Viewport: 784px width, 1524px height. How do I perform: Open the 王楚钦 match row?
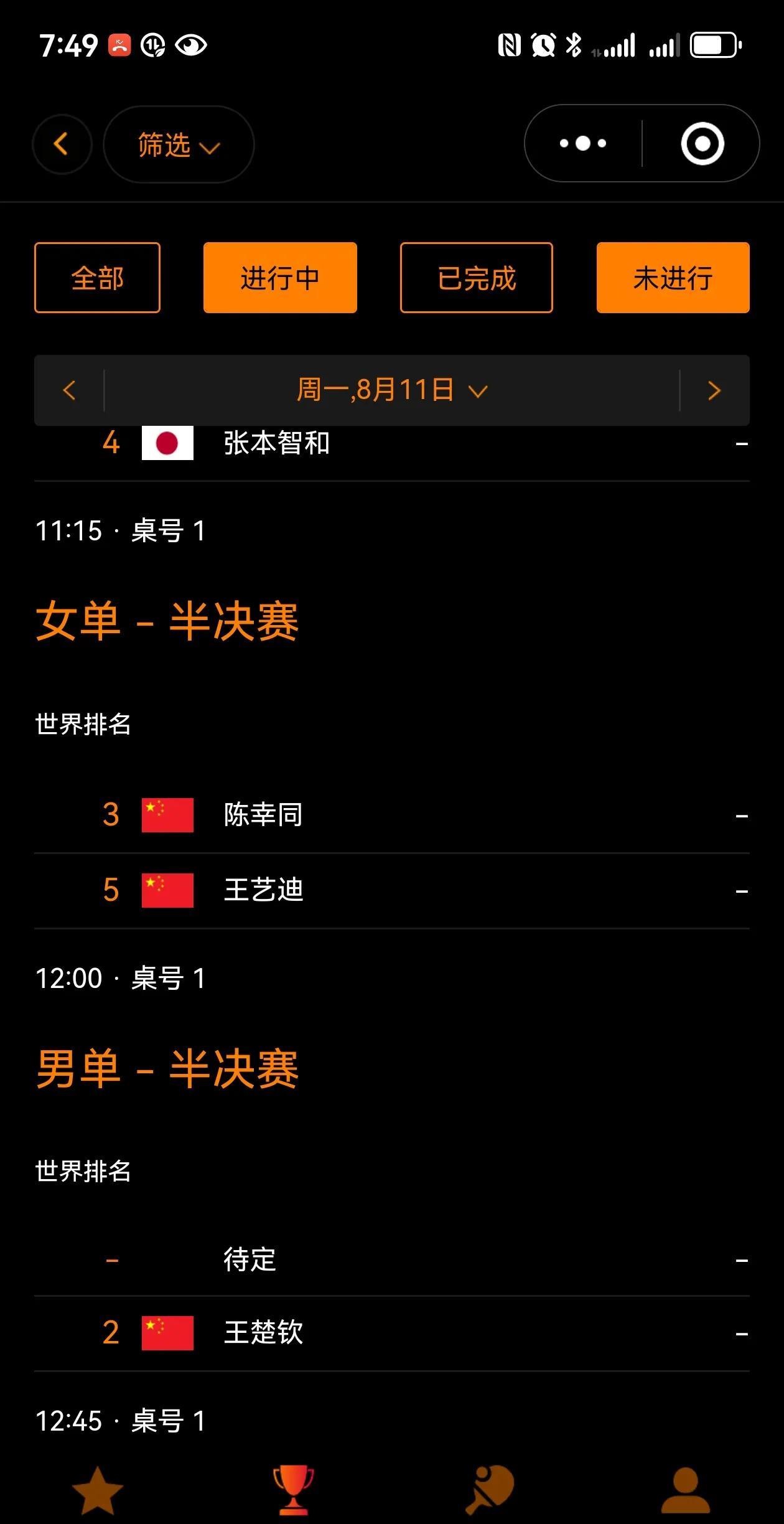[x=392, y=1333]
